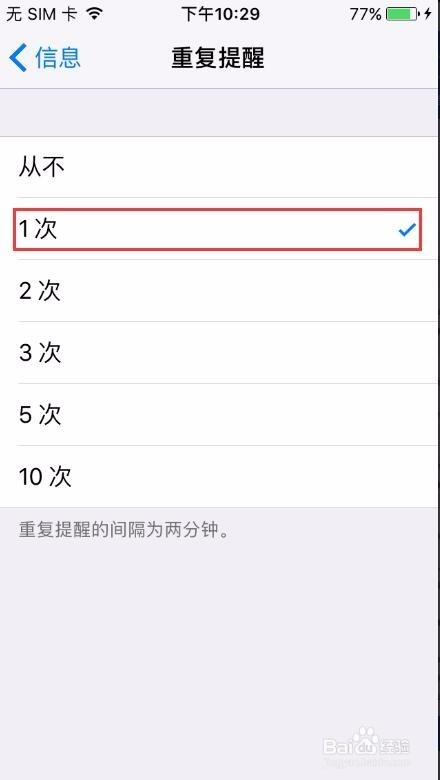
Task: Select 5 次 repeat alerts
Action: tap(220, 415)
